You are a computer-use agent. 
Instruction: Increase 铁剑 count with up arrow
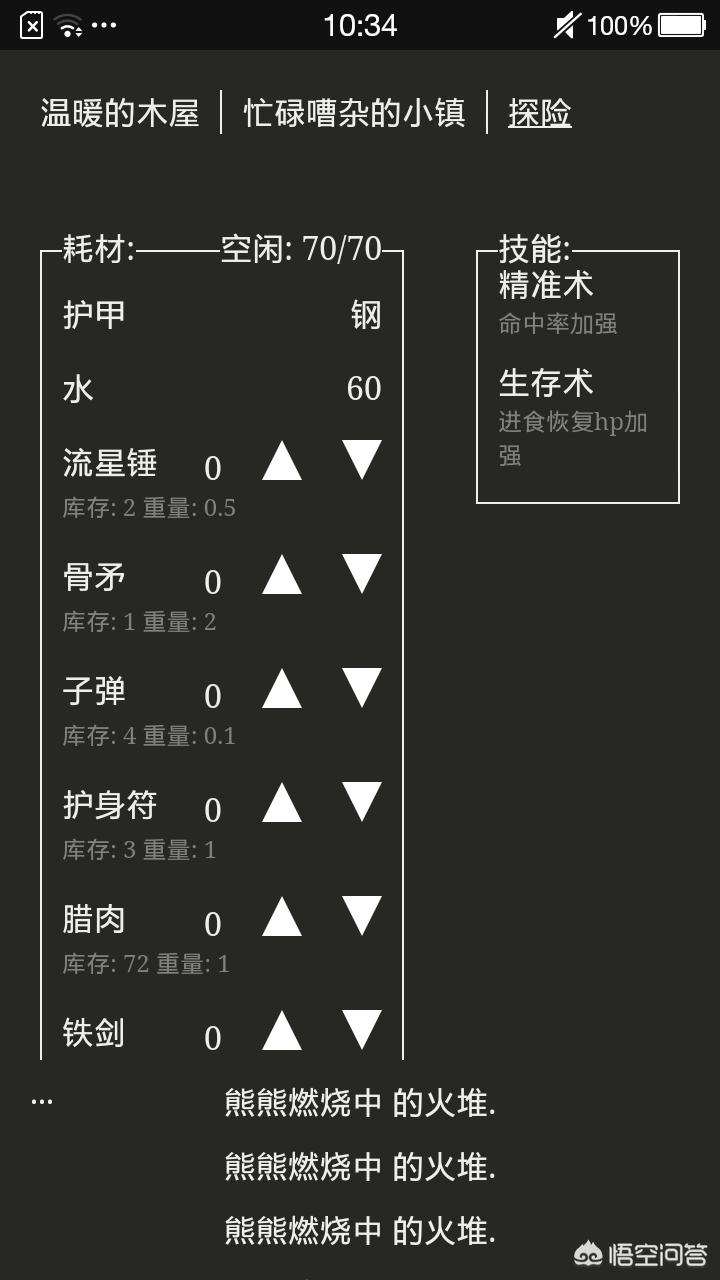(282, 1032)
